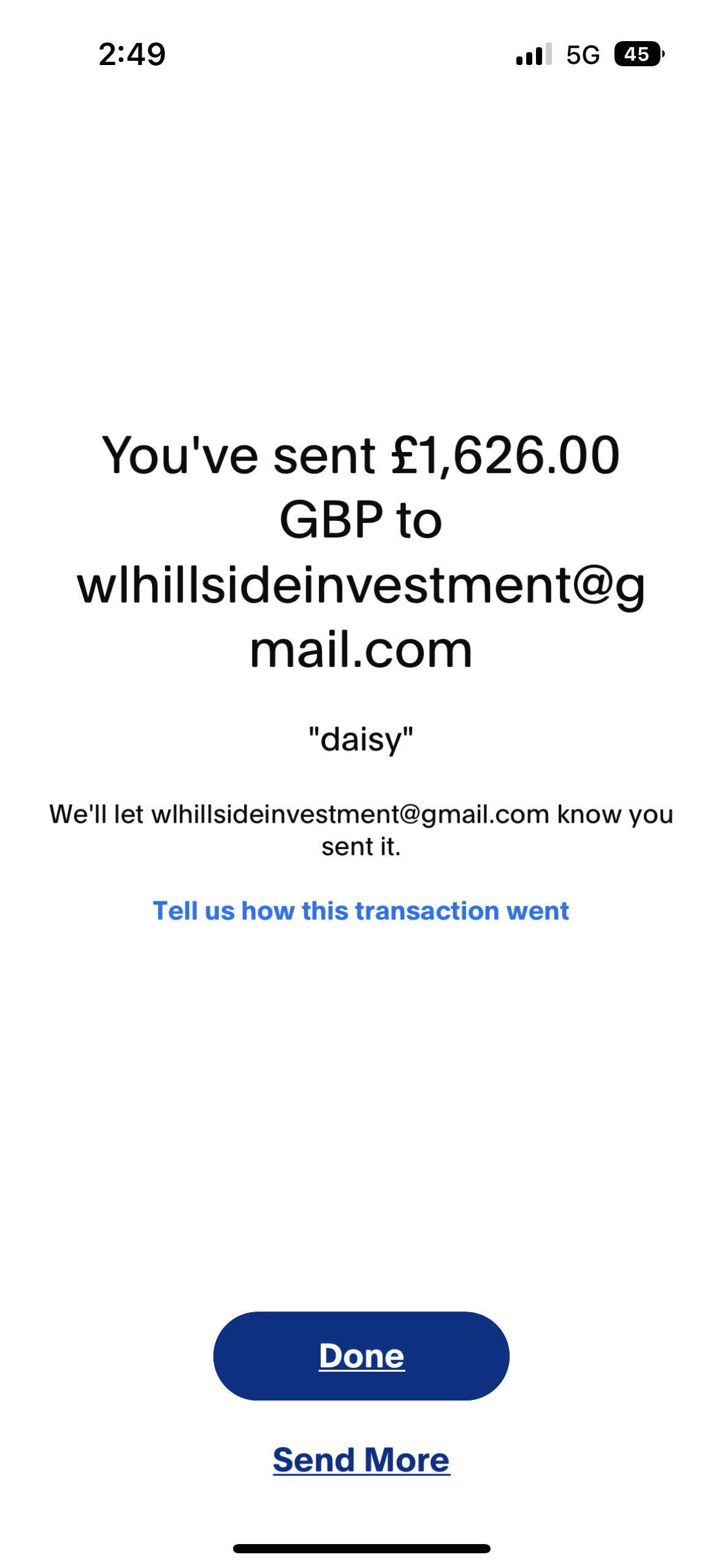Open 'Tell us how this transaction went'

point(361,910)
